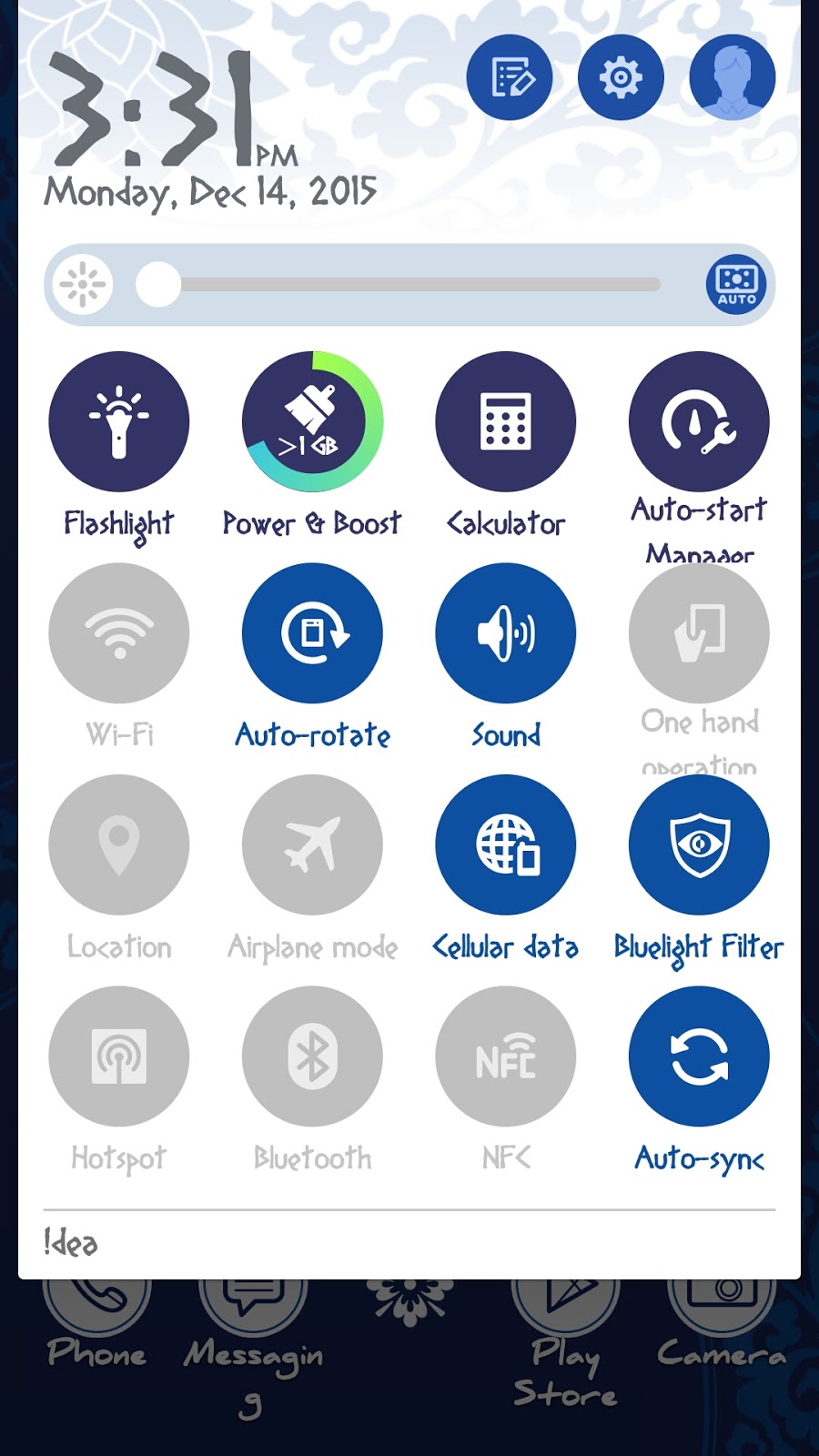This screenshot has width=819, height=1456.
Task: Disable the Bluelight Filter
Action: point(699,844)
